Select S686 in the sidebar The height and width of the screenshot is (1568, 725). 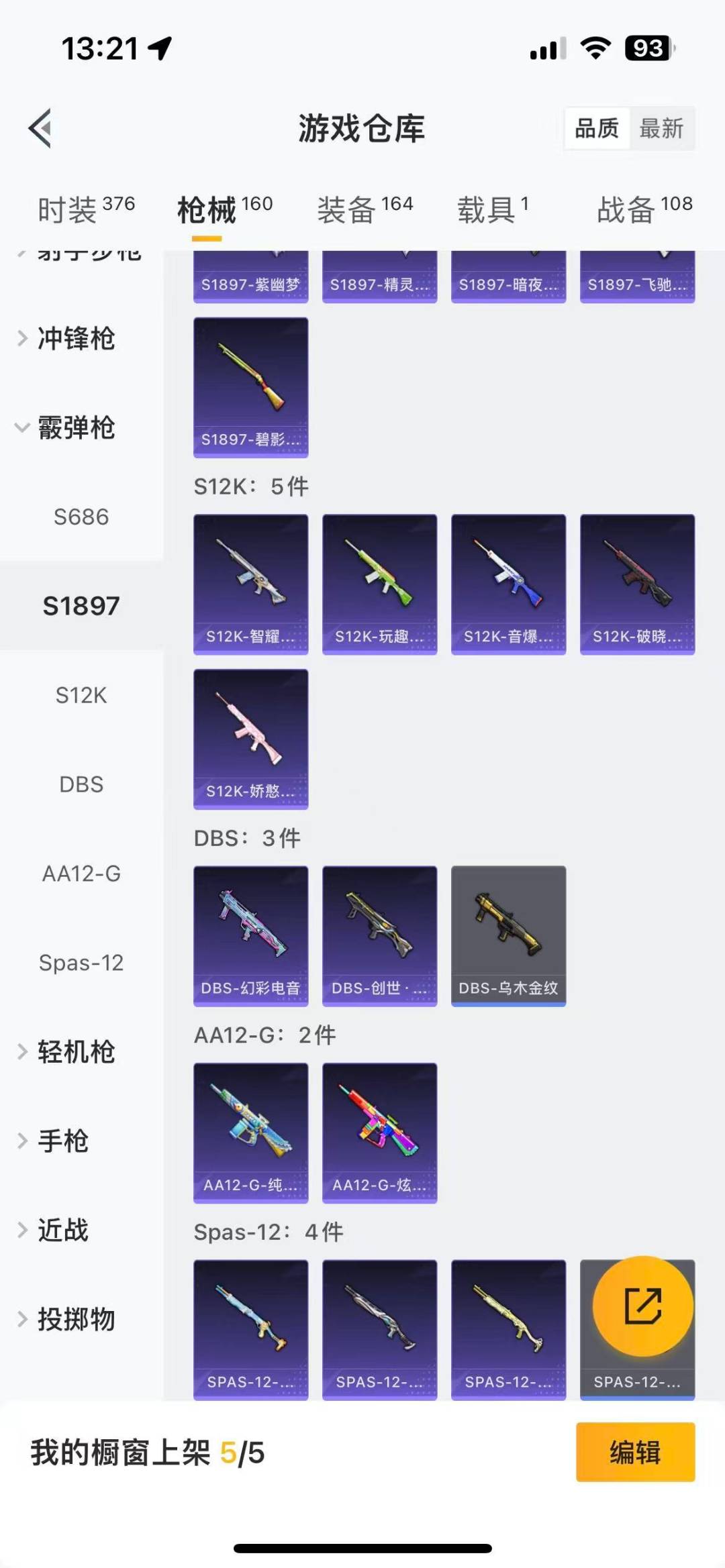click(x=81, y=517)
